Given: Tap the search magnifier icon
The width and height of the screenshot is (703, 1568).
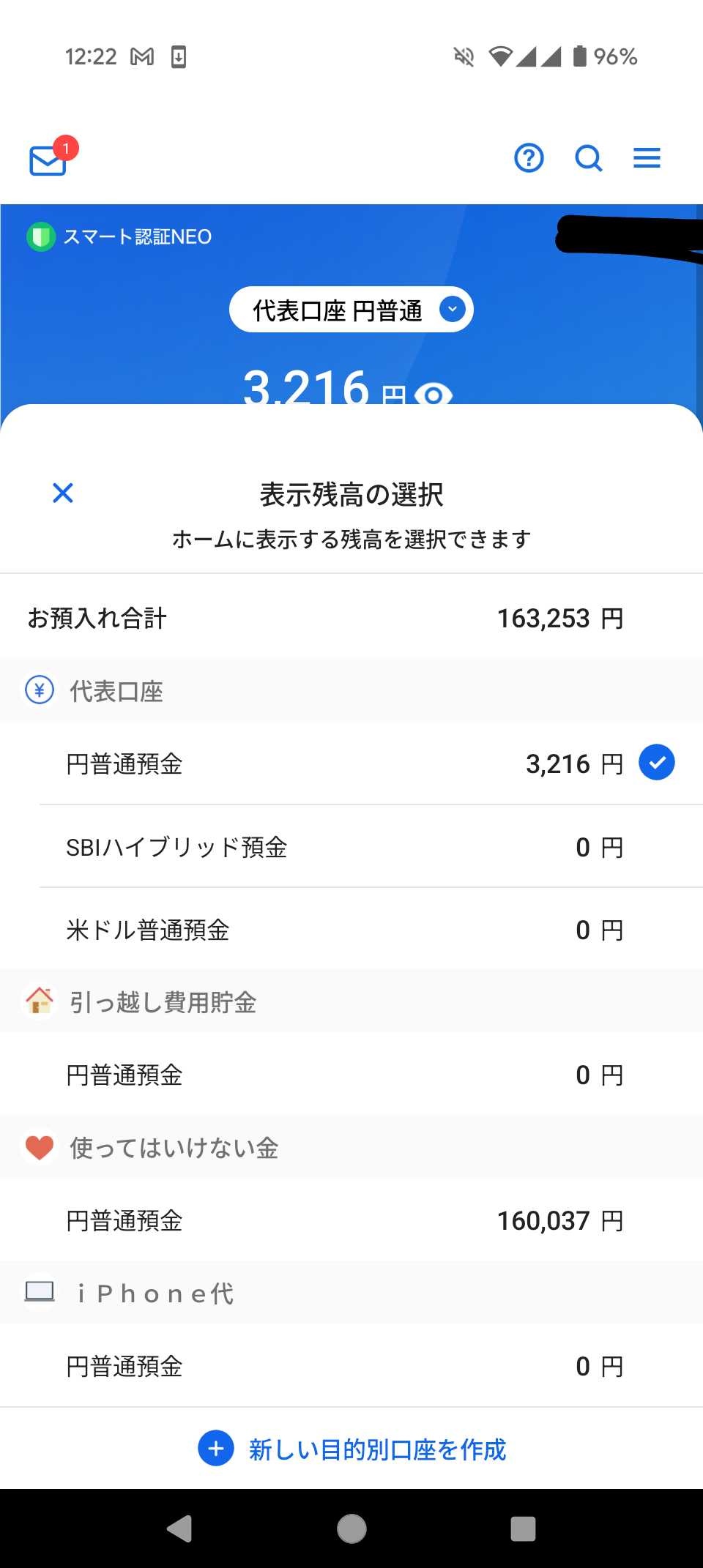Looking at the screenshot, I should pos(588,158).
